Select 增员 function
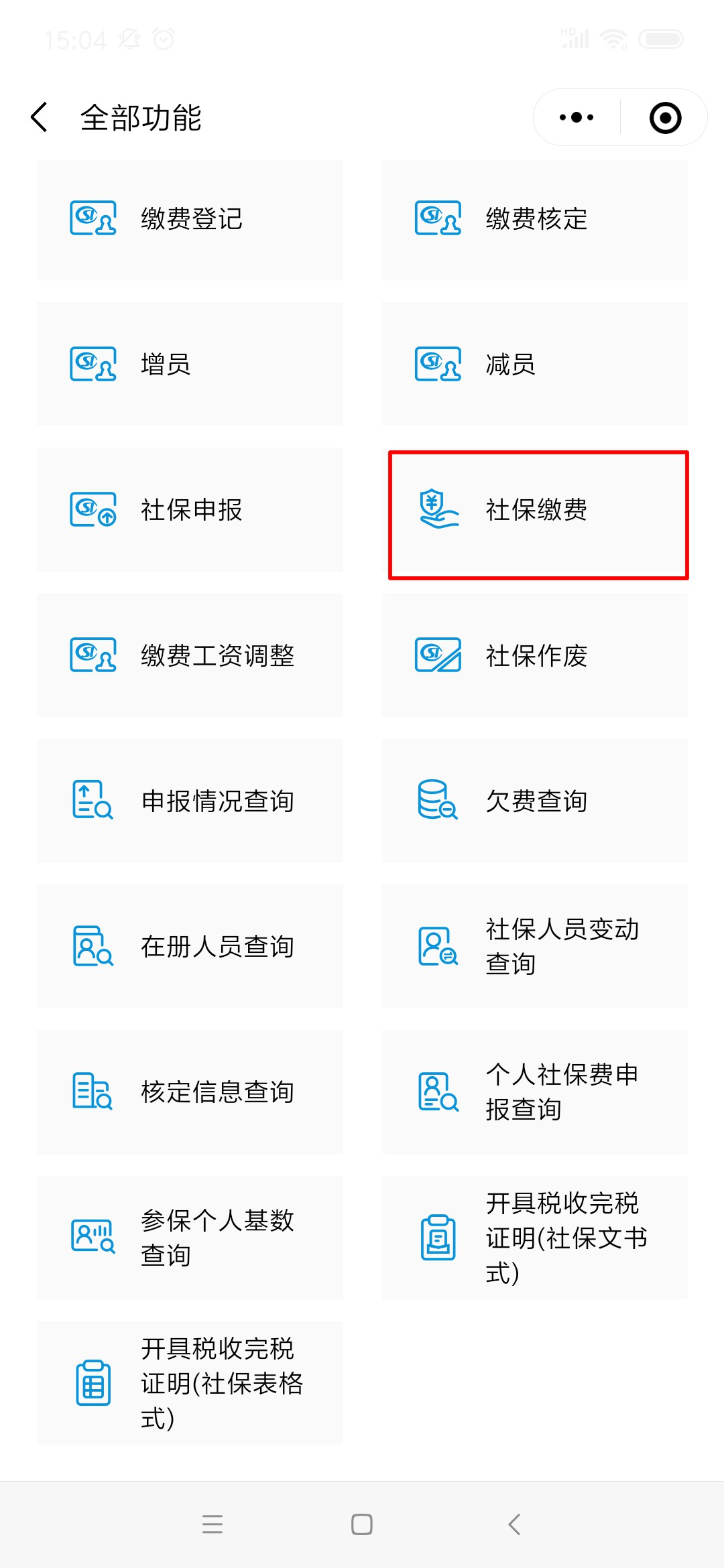The height and width of the screenshot is (1568, 724). coord(190,364)
